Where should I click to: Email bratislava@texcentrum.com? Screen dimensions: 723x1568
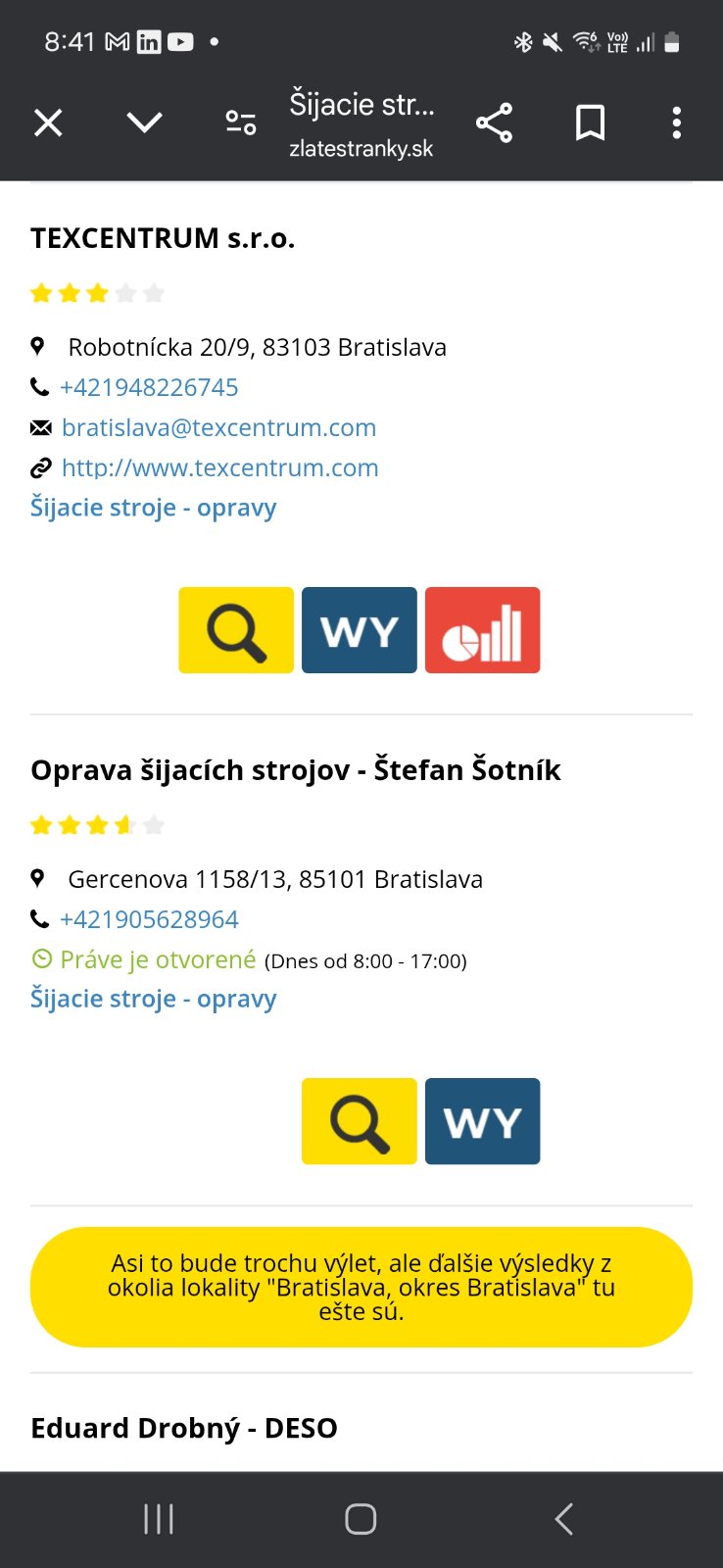tap(218, 427)
